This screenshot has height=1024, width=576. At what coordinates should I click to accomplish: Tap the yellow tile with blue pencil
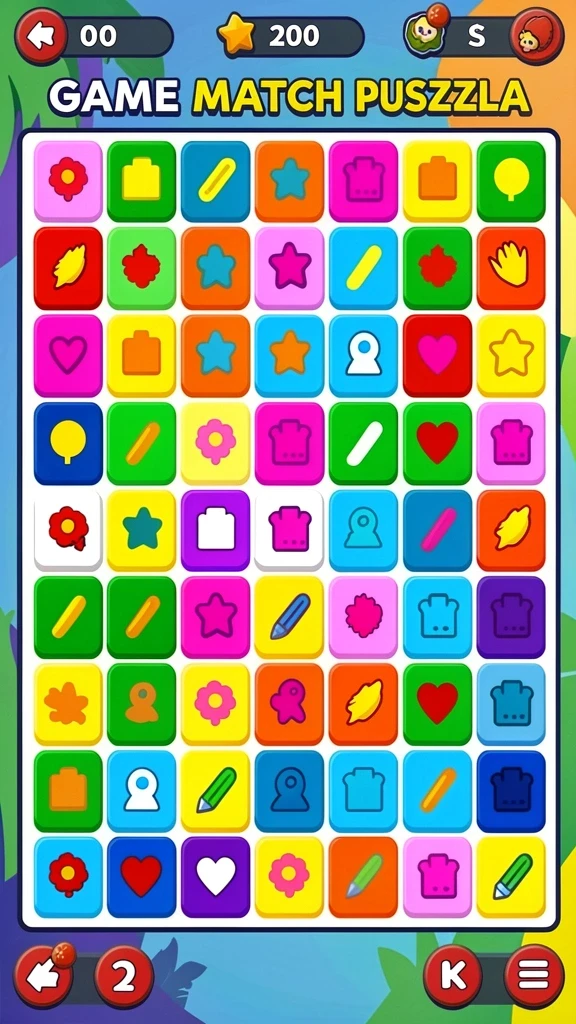(289, 617)
